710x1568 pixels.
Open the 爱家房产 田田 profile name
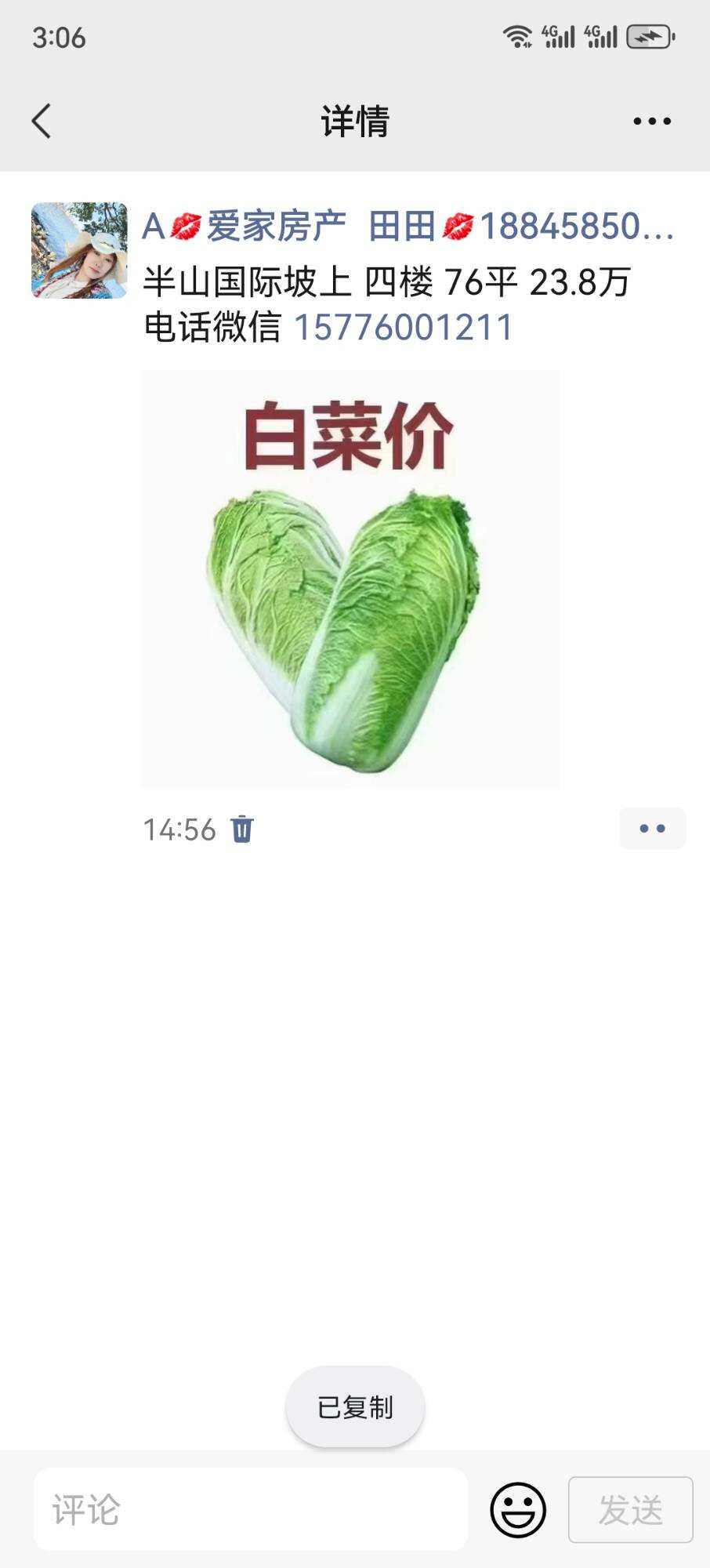[408, 227]
